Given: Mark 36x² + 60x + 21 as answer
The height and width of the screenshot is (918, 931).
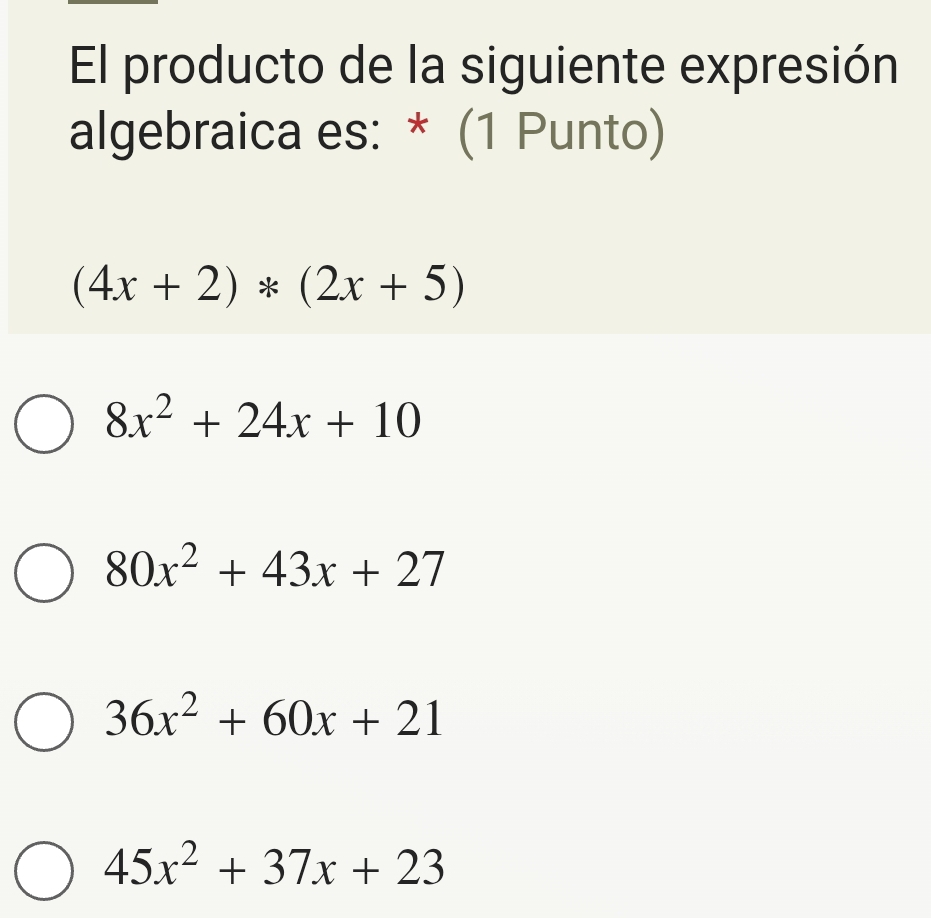Looking at the screenshot, I should 44,721.
